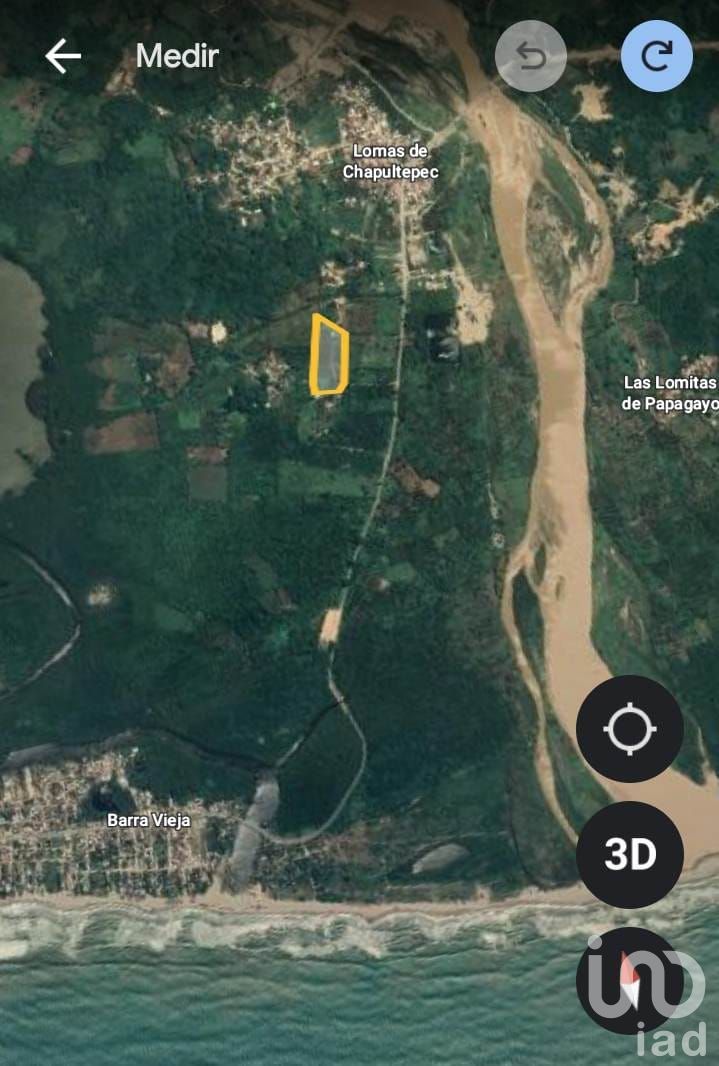Go back from the Medir screen

pos(63,56)
